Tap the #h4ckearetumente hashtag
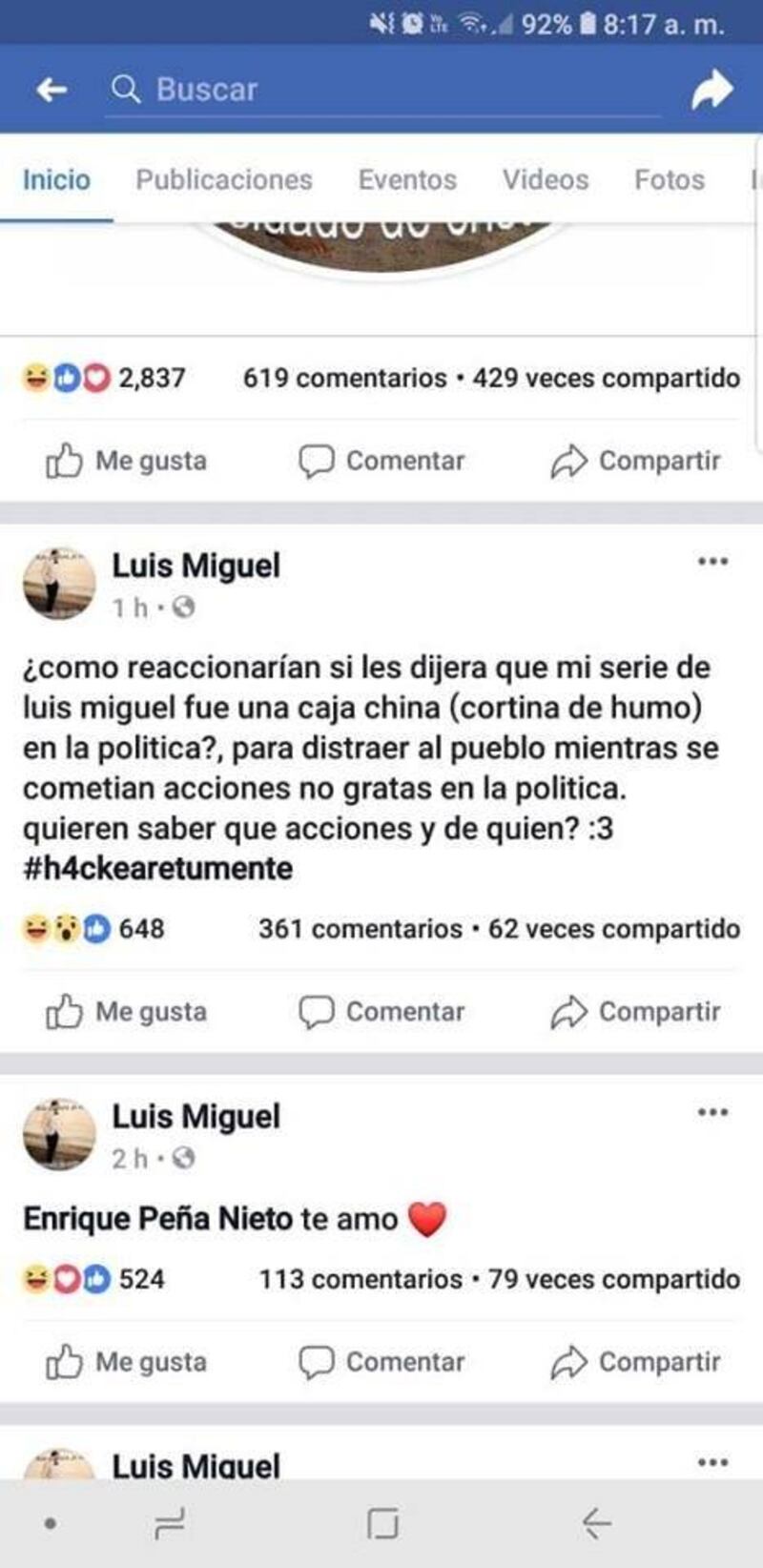 pos(157,869)
